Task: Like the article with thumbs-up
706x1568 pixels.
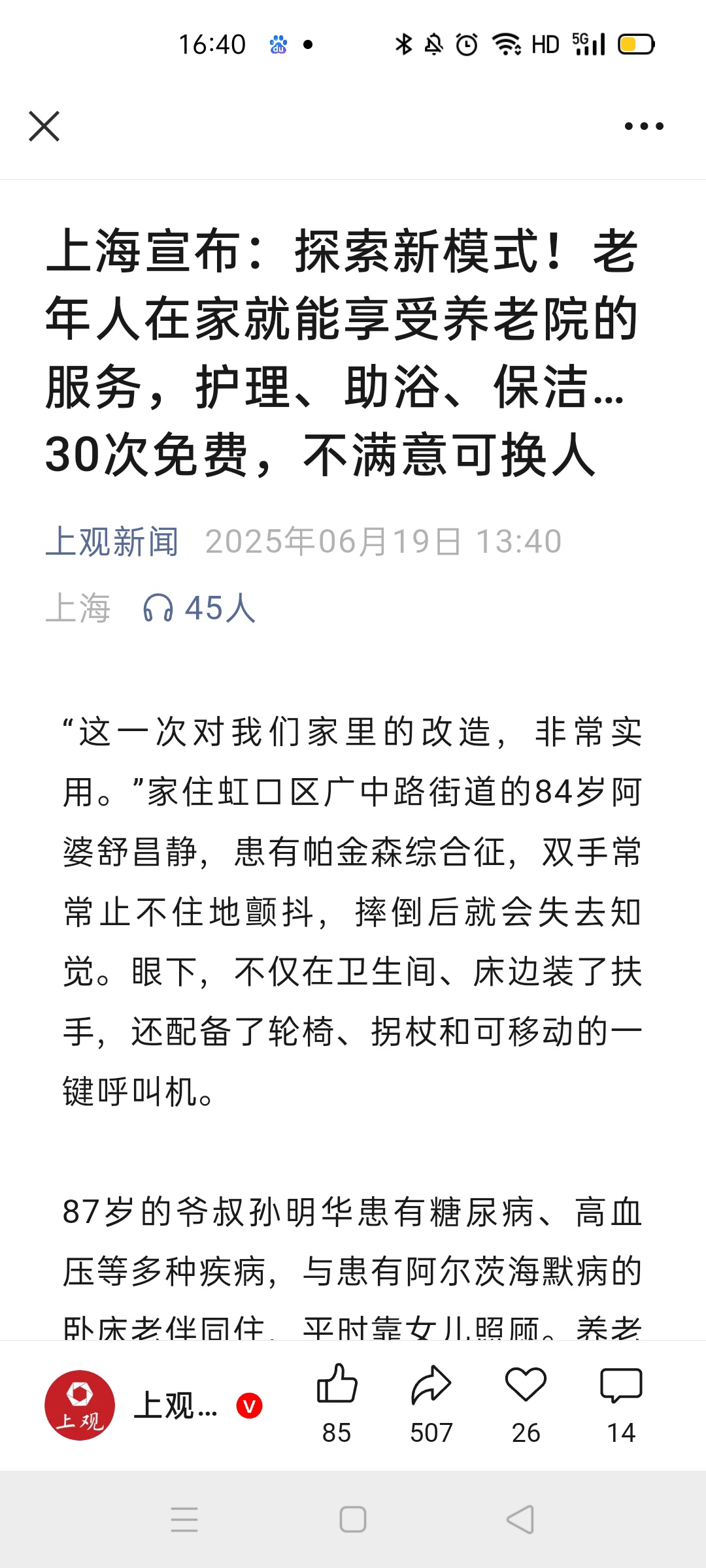Action: pos(337,1403)
